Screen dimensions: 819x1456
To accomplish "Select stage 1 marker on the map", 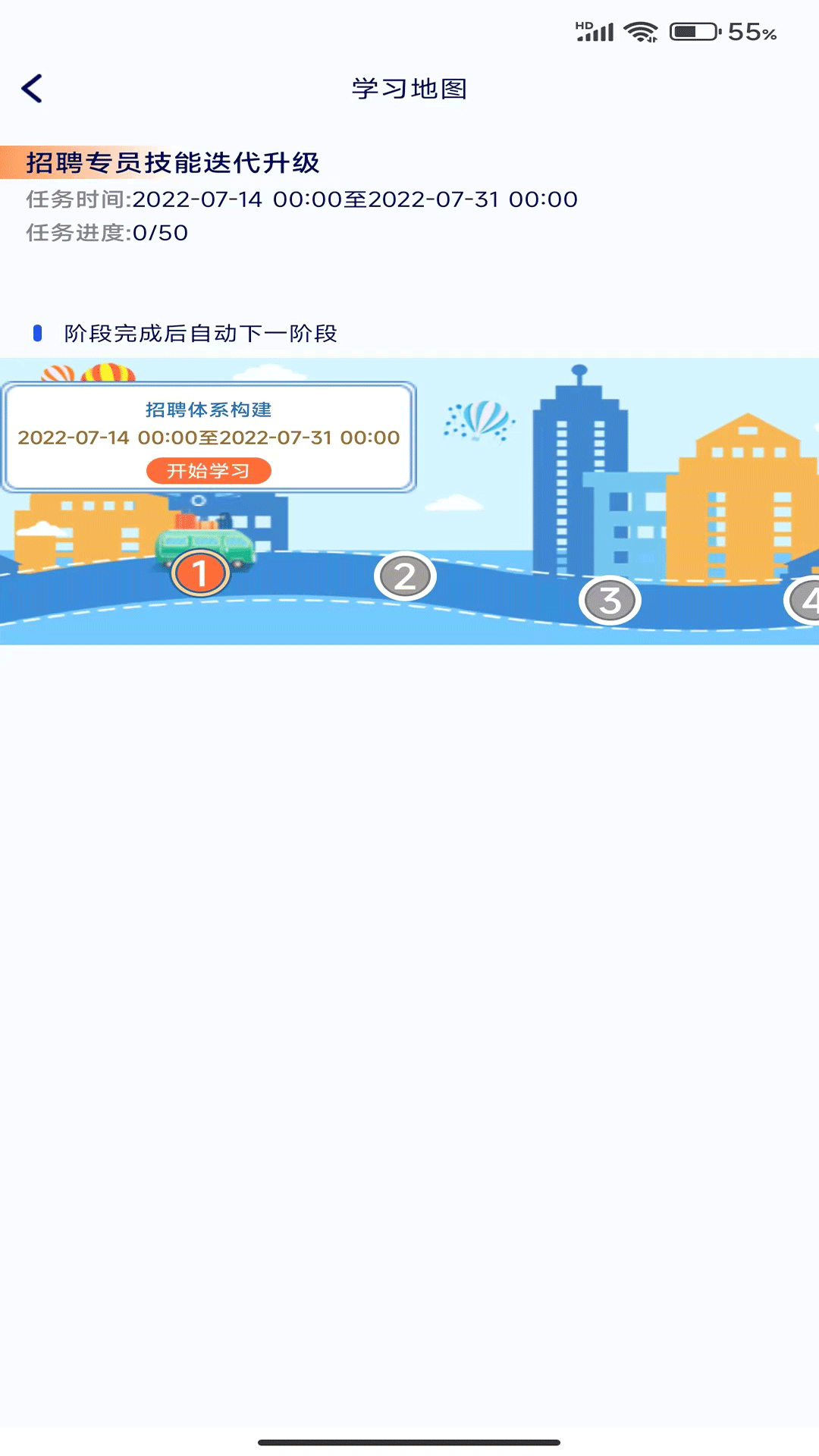I will coord(200,574).
